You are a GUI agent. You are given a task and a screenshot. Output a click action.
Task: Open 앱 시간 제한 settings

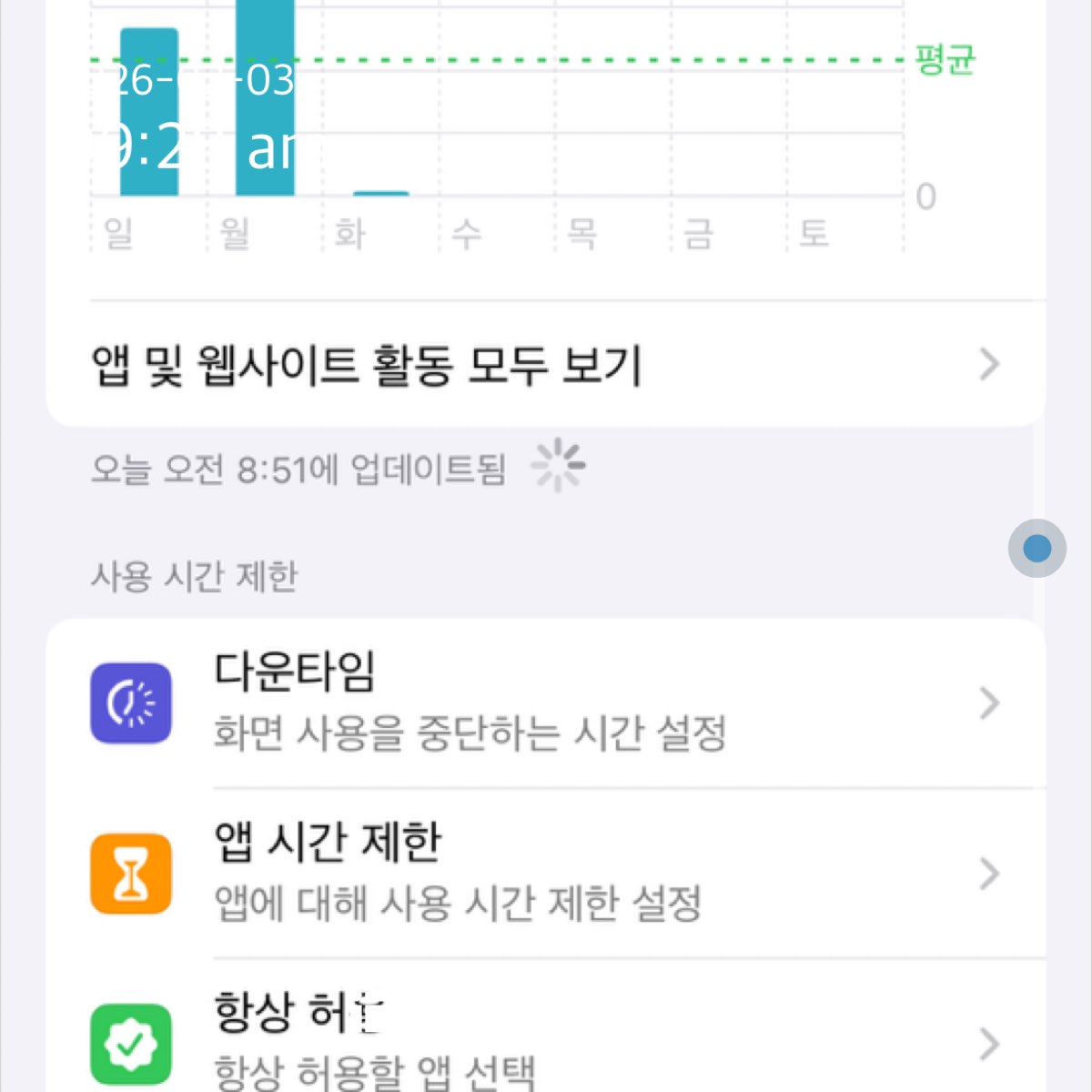546,874
